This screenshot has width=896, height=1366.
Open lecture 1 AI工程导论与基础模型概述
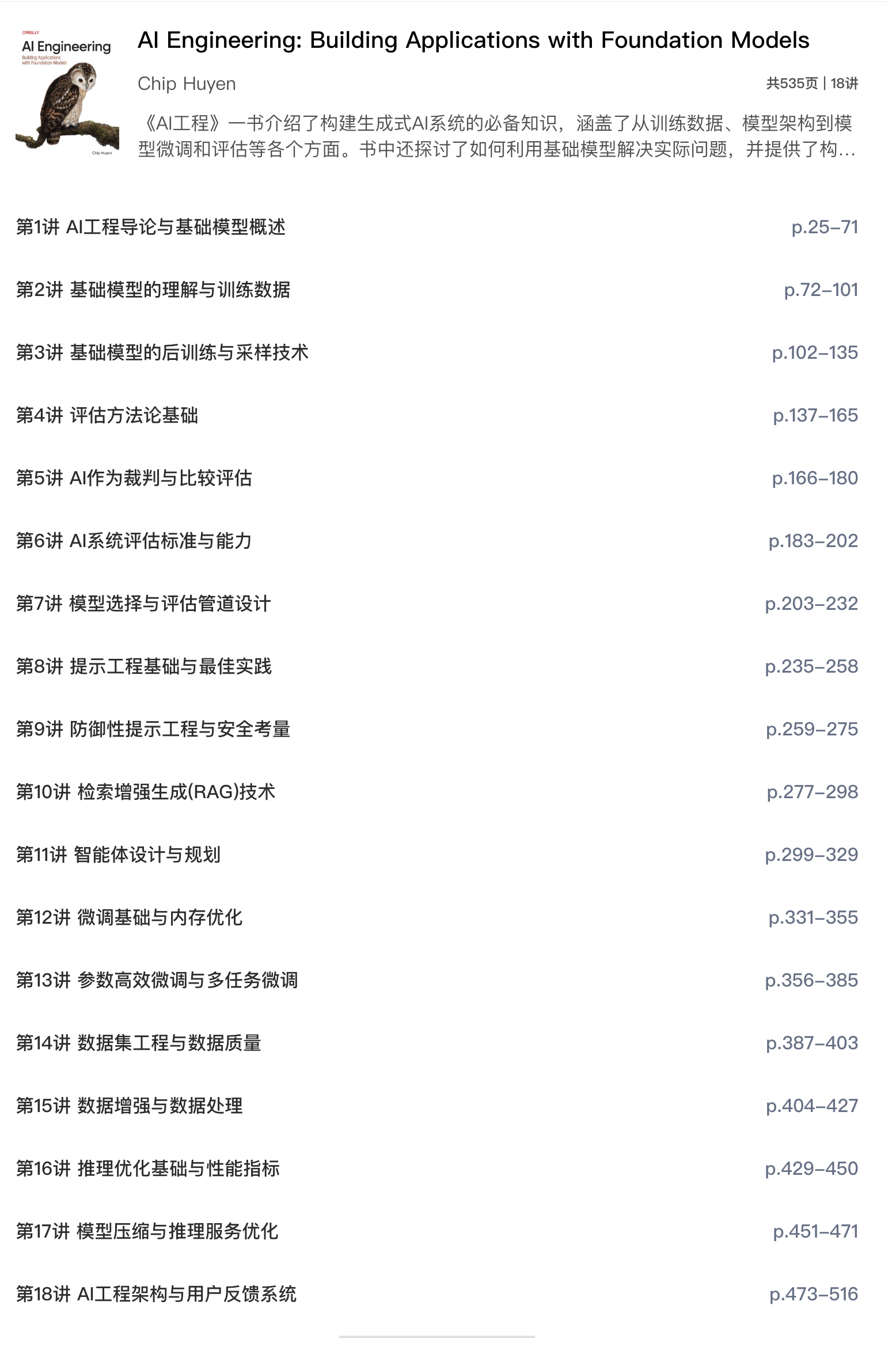click(437, 227)
